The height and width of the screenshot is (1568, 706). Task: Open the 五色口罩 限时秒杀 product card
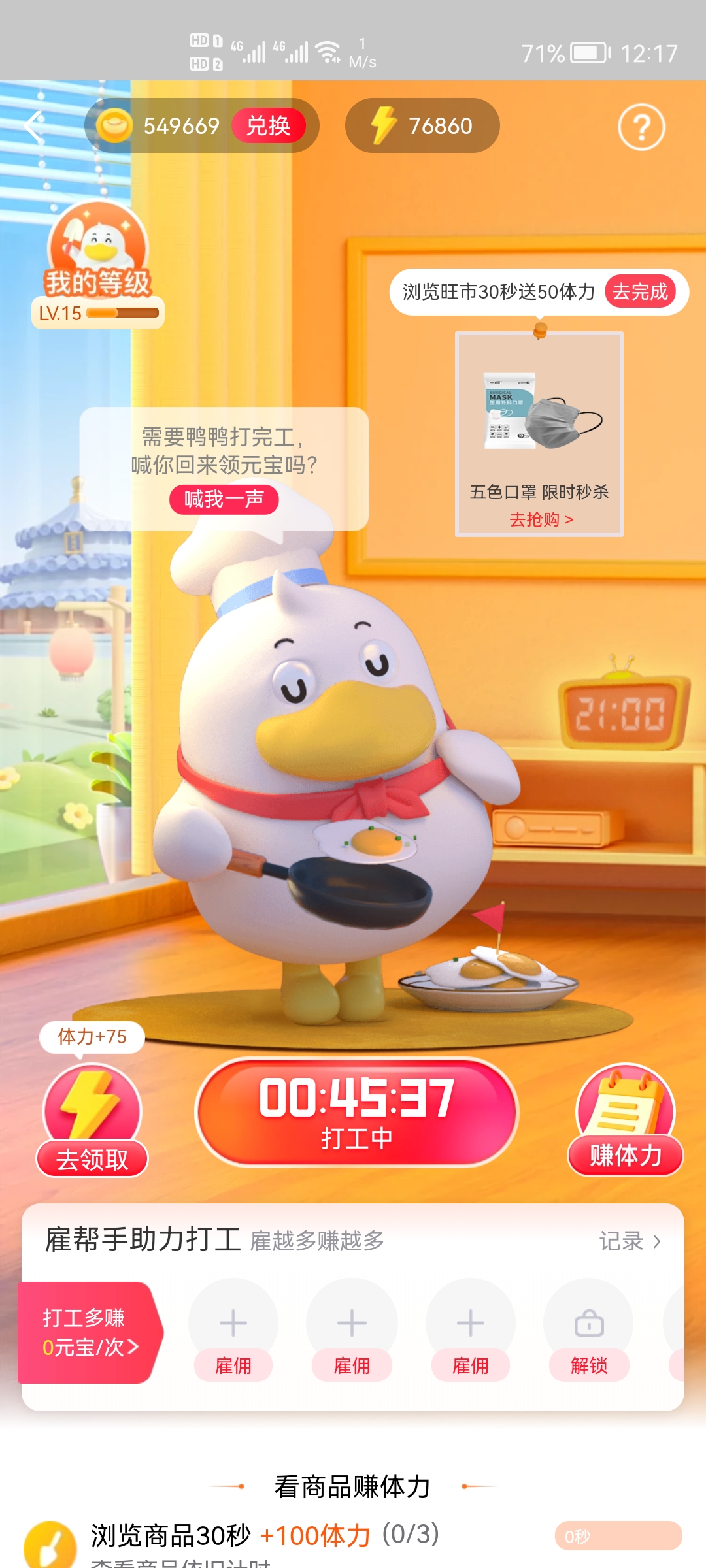pyautogui.click(x=539, y=434)
